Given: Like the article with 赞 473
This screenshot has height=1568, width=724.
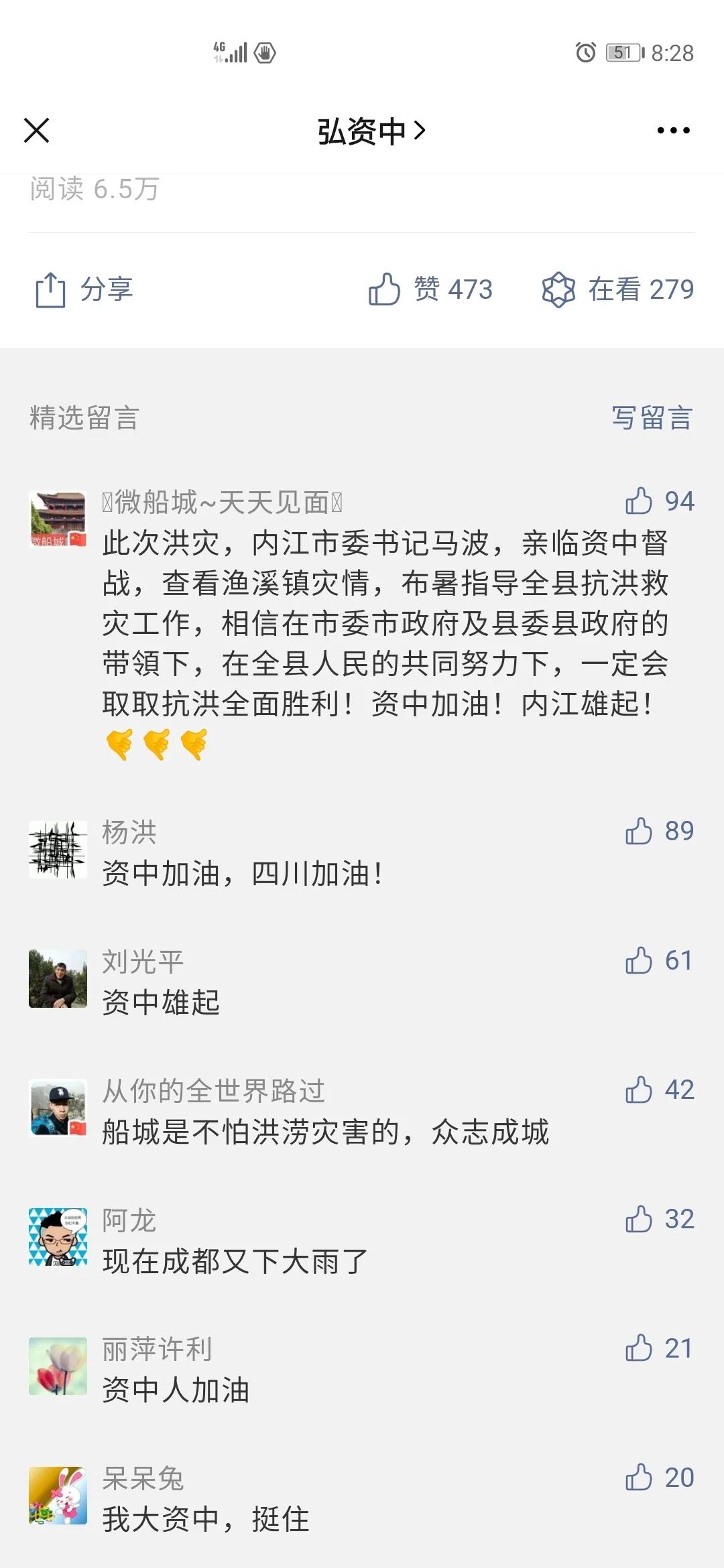Looking at the screenshot, I should point(430,289).
